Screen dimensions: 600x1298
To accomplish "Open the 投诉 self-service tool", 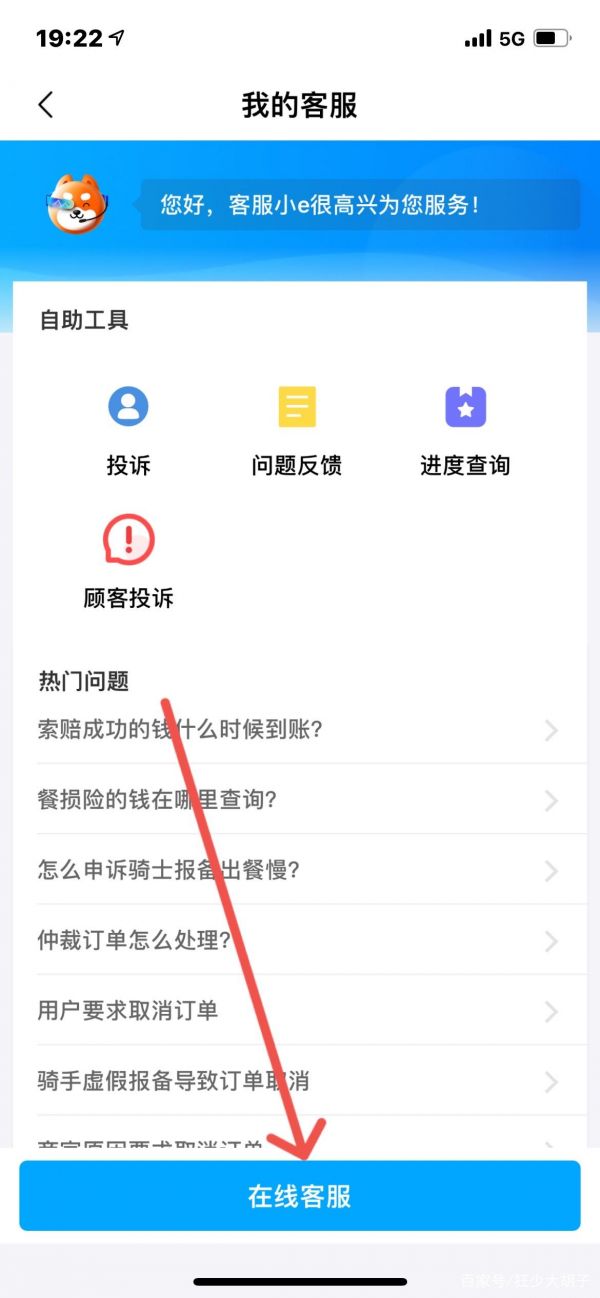I will [x=128, y=427].
